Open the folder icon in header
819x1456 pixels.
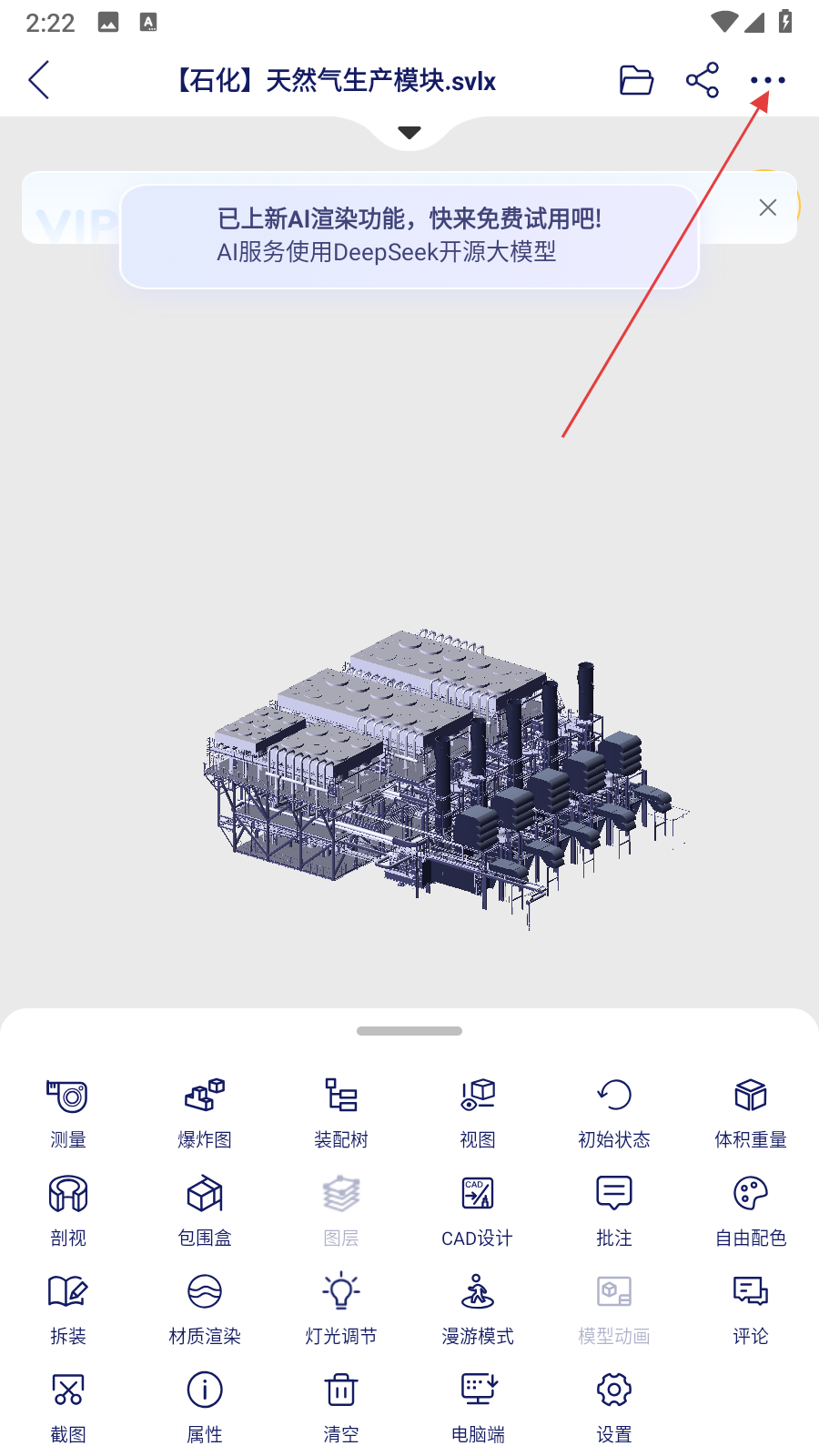636,80
